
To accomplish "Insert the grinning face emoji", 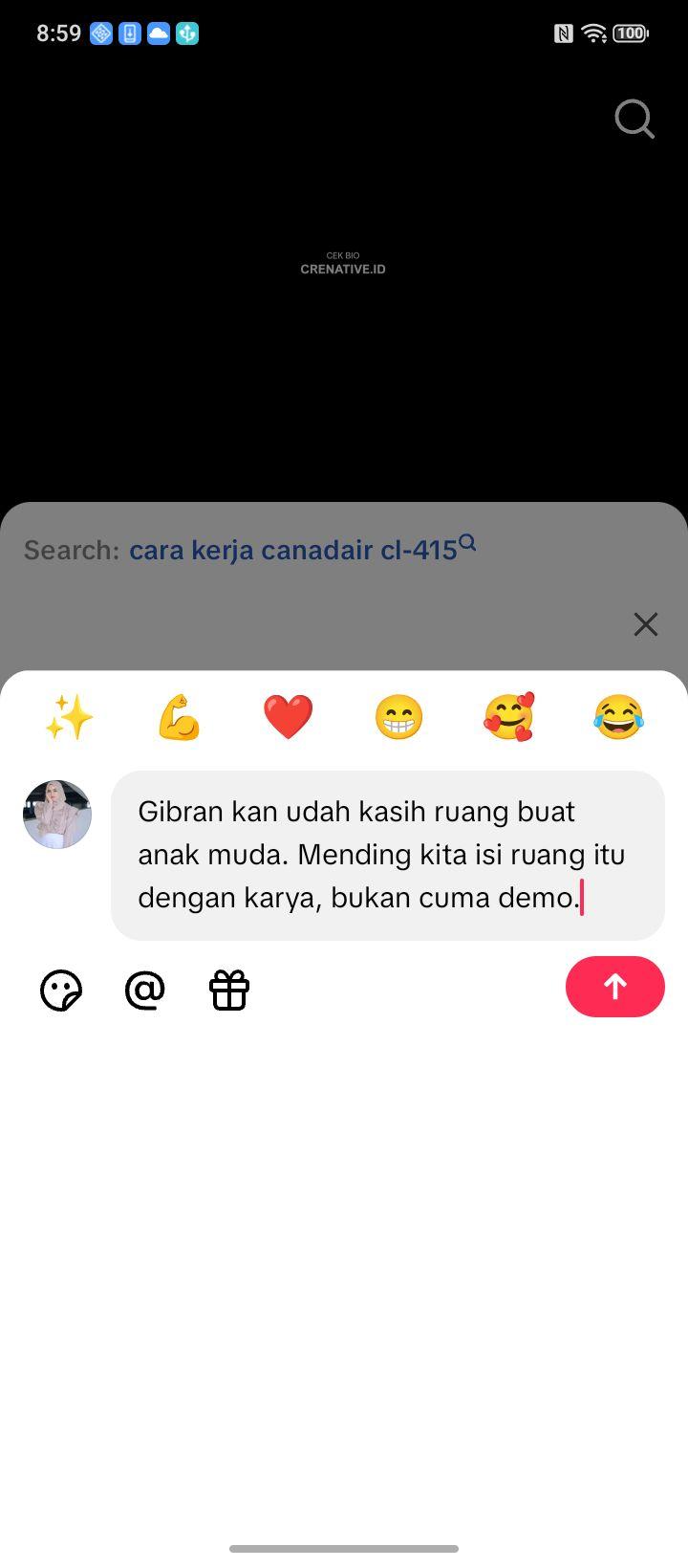I will (x=398, y=717).
